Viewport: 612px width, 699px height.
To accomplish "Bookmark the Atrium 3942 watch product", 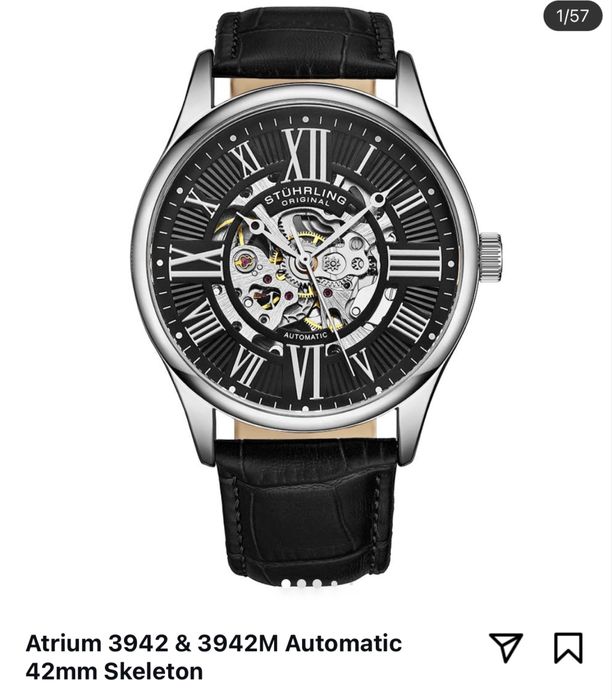I will [568, 648].
